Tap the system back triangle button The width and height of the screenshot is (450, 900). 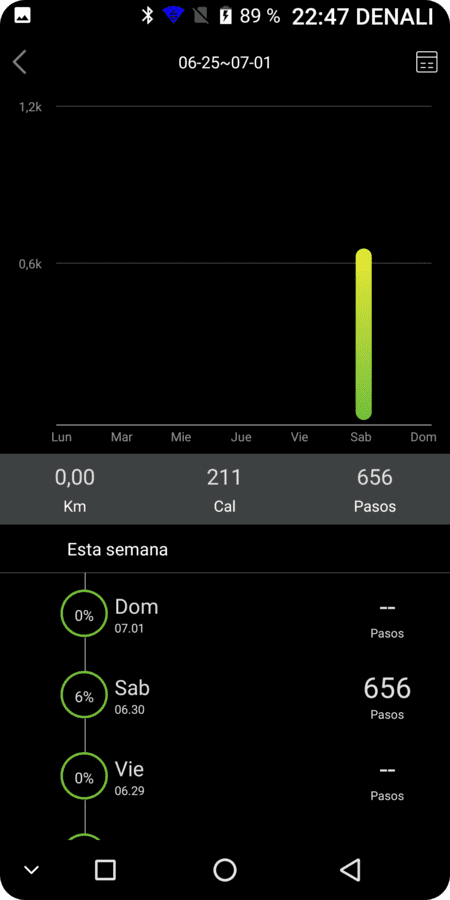[350, 870]
